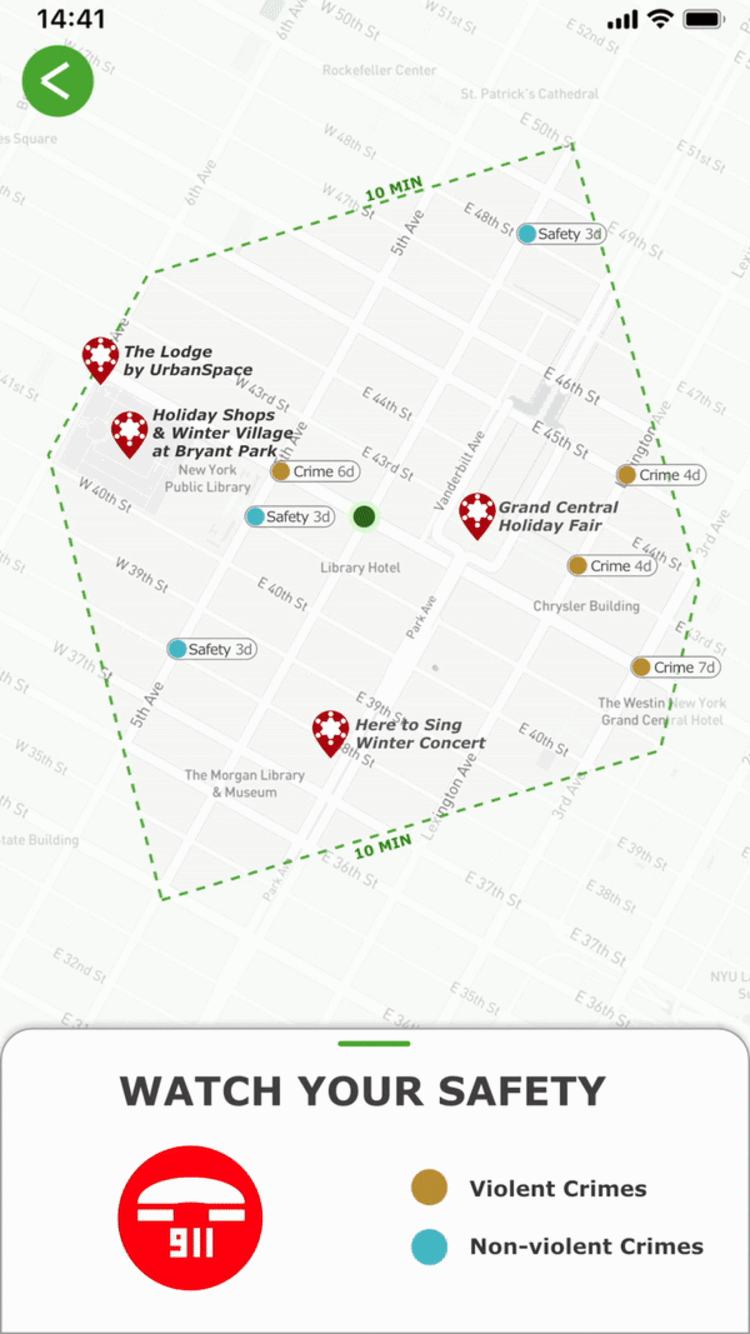Tap the Crime 6d marker
750x1334 pixels.
point(315,471)
